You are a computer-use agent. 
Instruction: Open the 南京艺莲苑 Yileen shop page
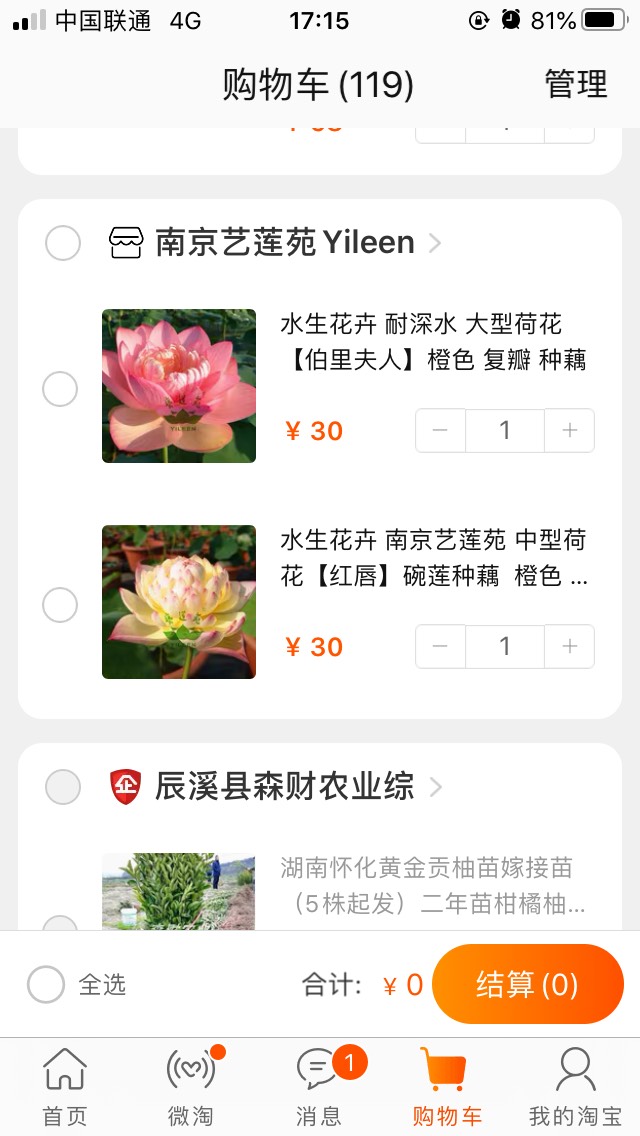[x=285, y=243]
